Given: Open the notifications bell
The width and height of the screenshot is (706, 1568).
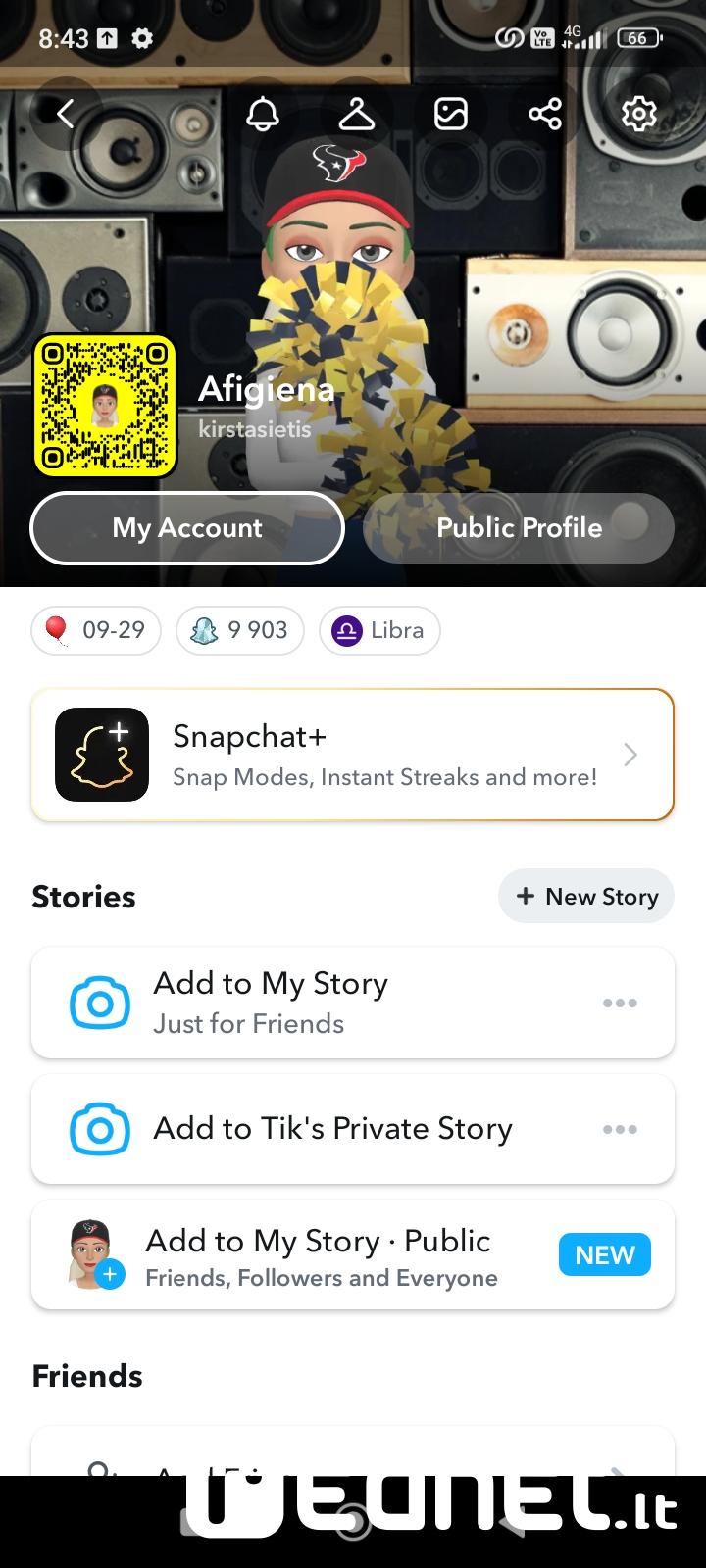Looking at the screenshot, I should click(262, 115).
